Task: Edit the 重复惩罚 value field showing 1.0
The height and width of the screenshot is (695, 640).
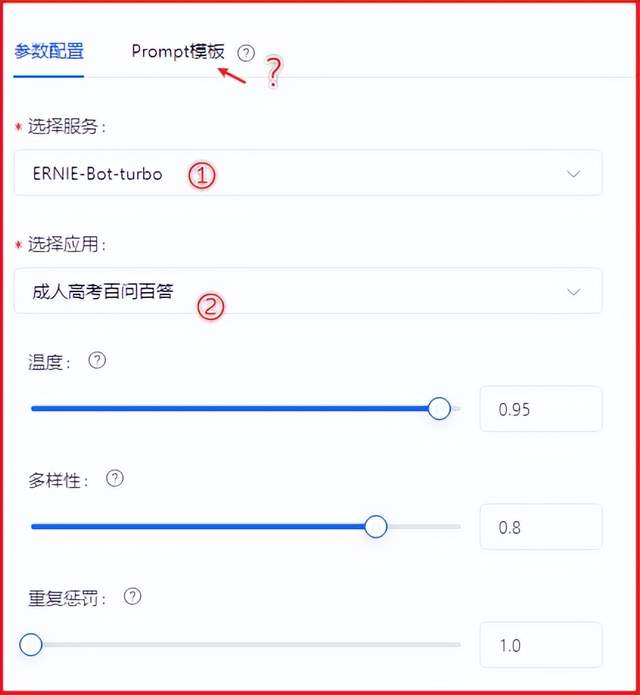Action: (541, 645)
